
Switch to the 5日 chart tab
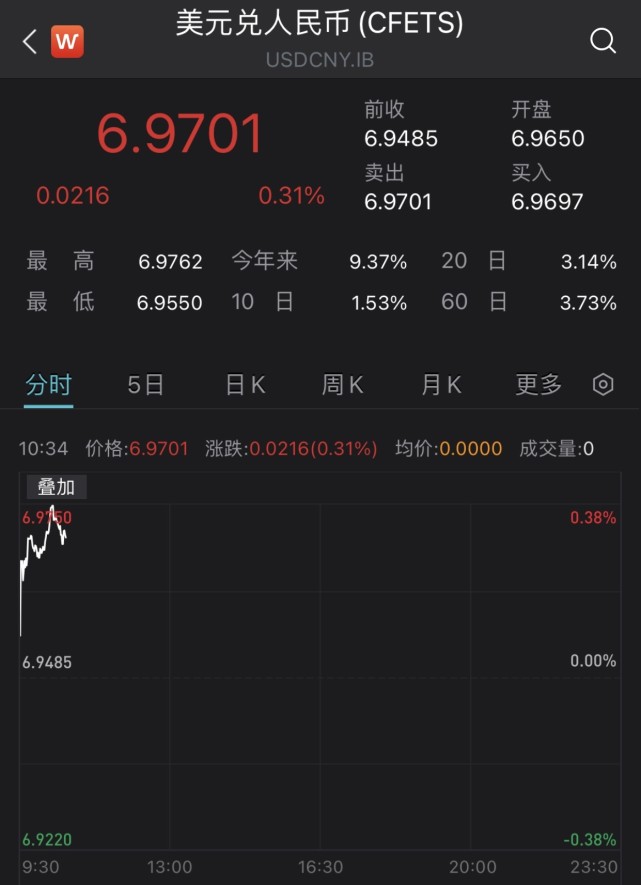coord(146,385)
